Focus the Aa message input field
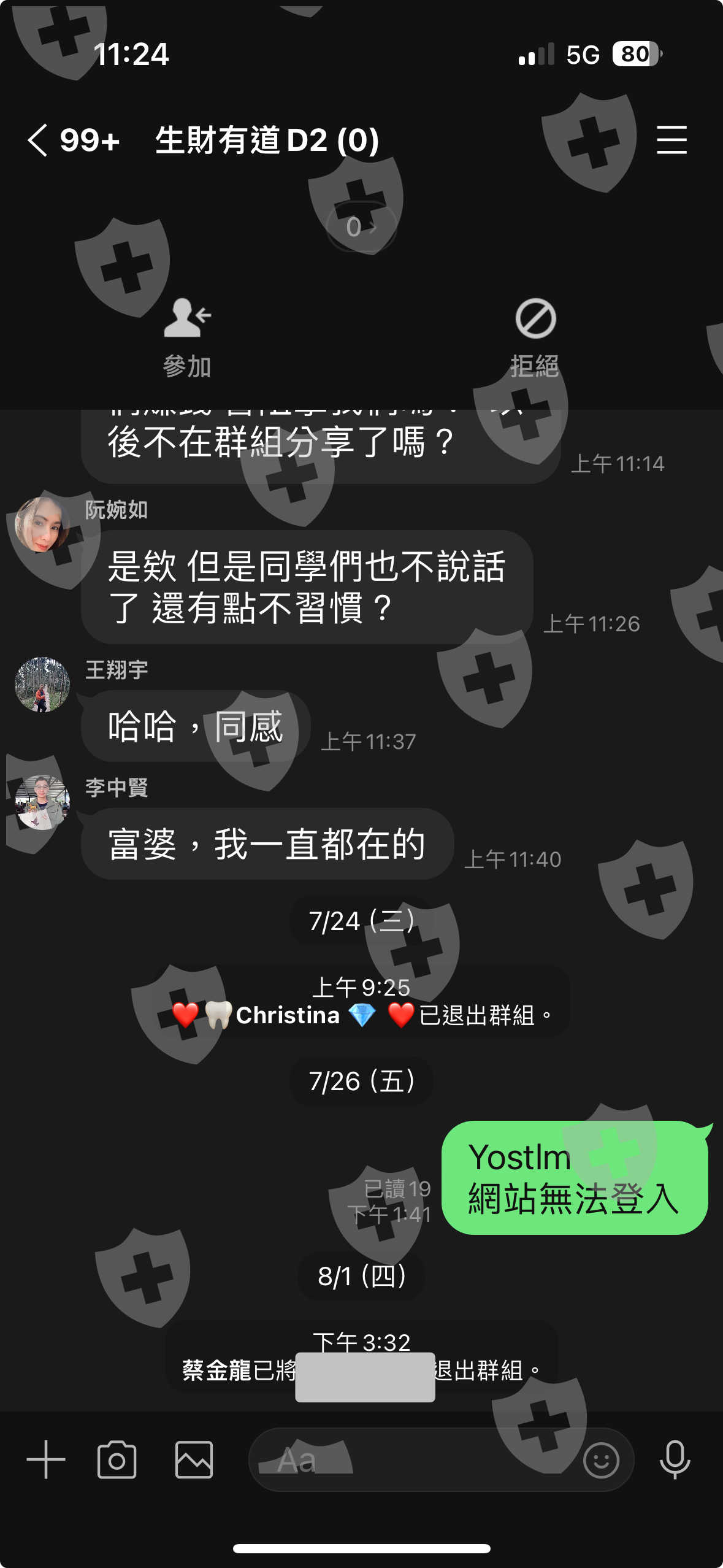The image size is (723, 1568). (x=411, y=1459)
